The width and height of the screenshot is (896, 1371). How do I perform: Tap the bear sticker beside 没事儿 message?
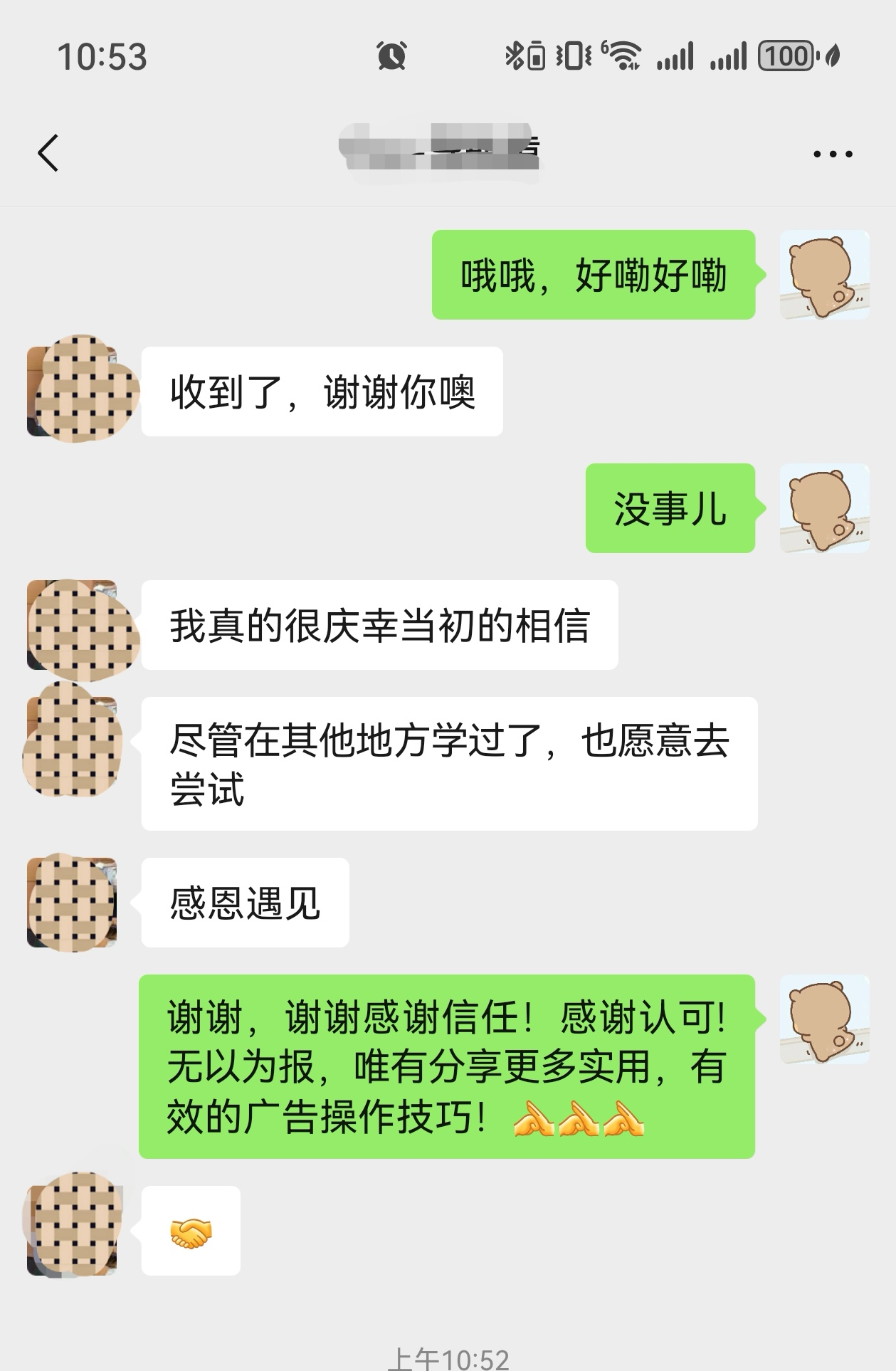pos(826,509)
